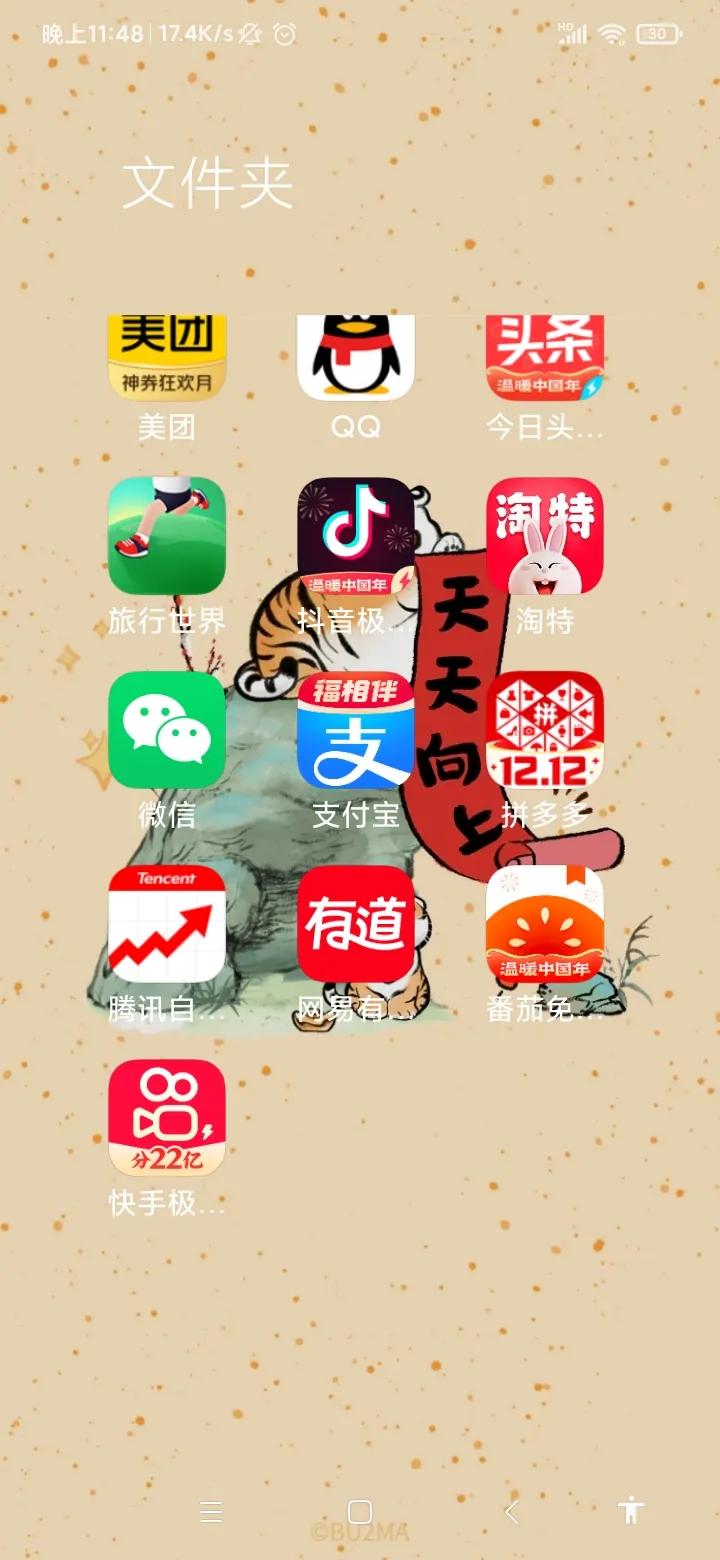
Task: Open the Alipay (支付宝) app
Action: (356, 730)
